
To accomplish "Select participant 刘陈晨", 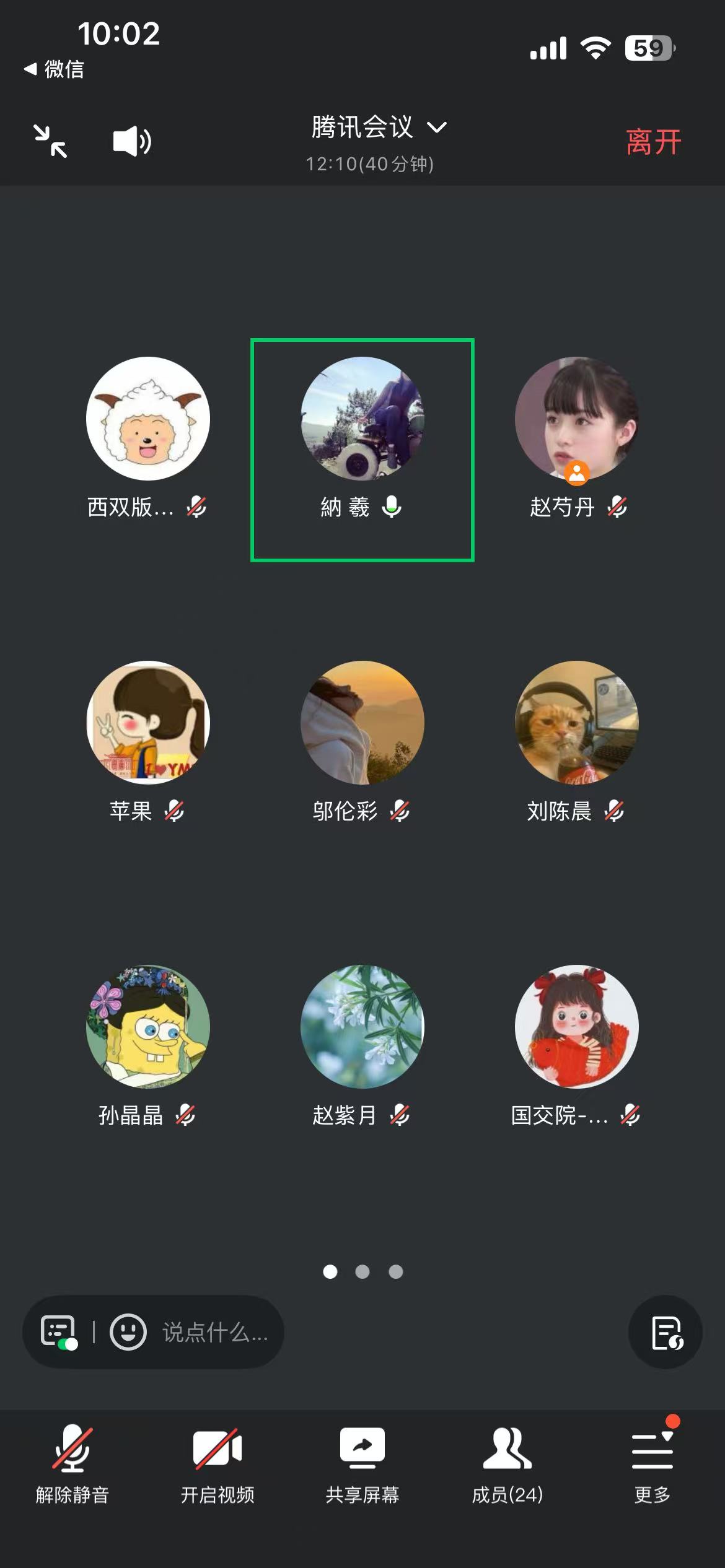I will click(576, 723).
